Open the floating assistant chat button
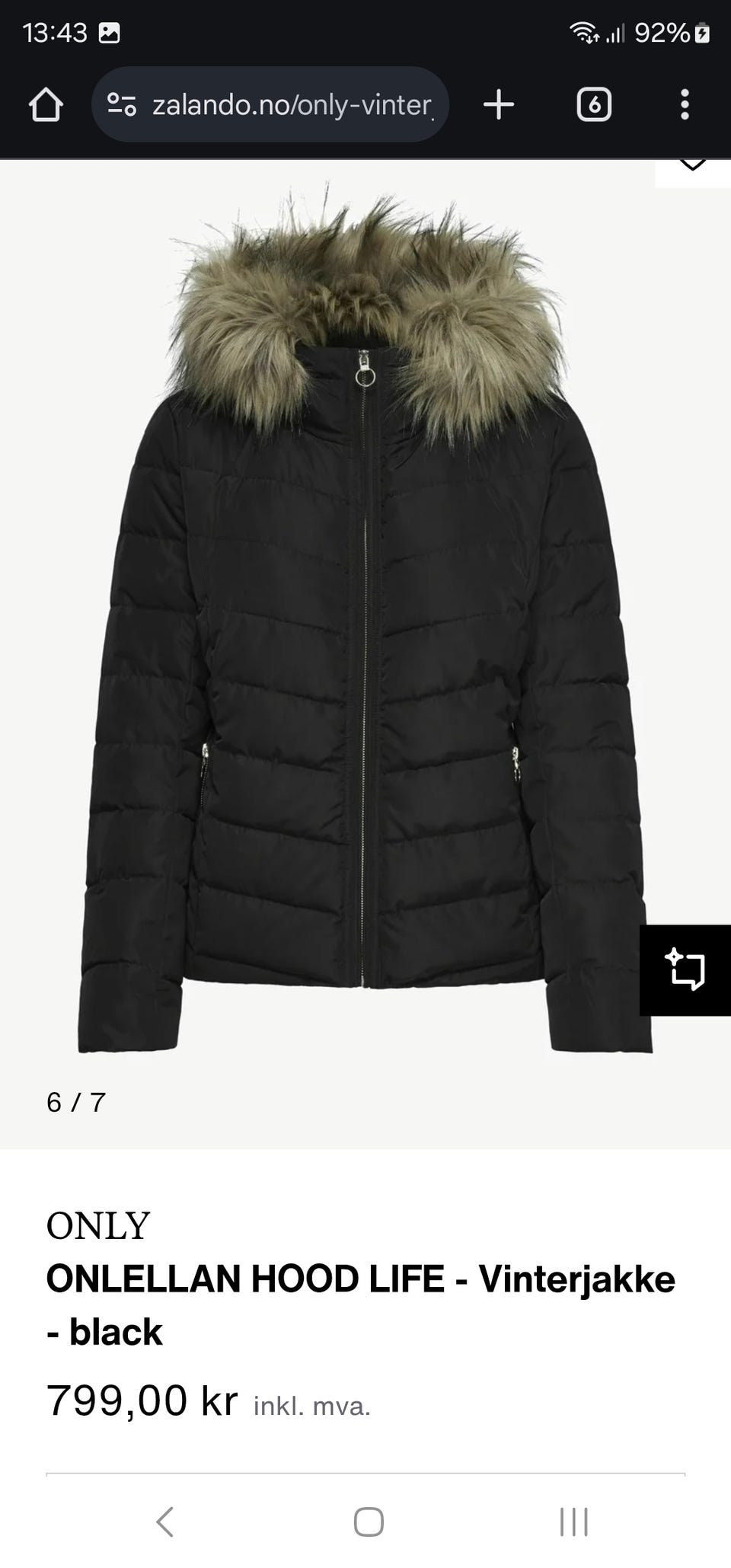This screenshot has width=731, height=1568. coord(685,969)
